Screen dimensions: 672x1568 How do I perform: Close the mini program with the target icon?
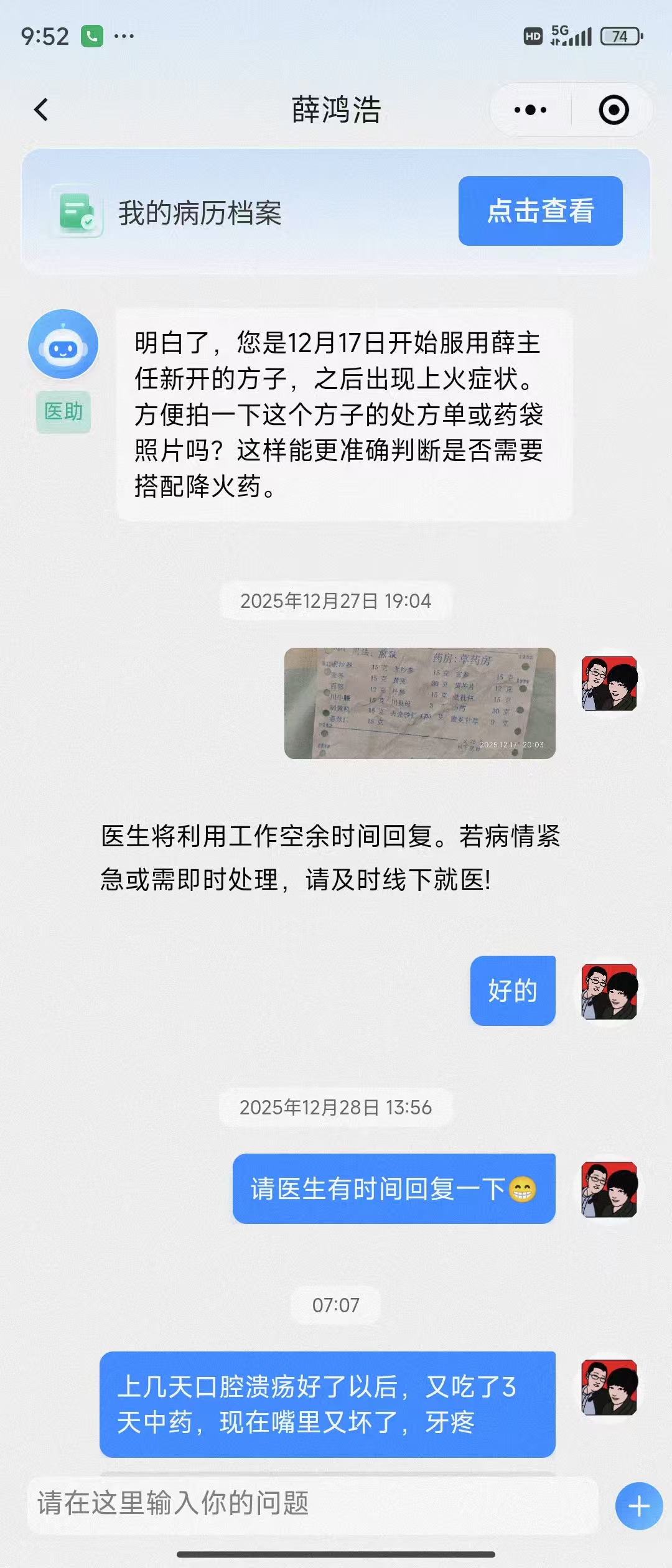tap(614, 110)
